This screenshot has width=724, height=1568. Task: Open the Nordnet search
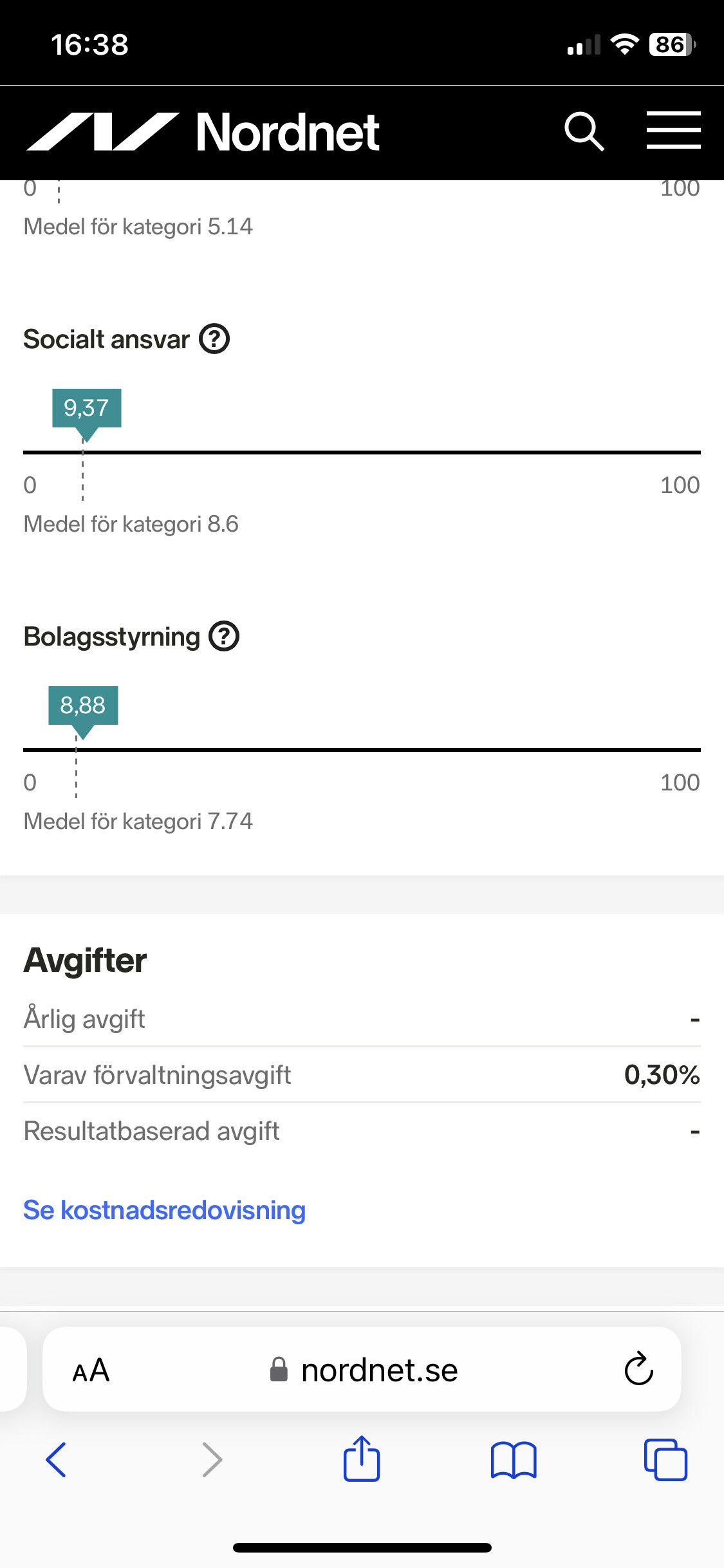pyautogui.click(x=584, y=131)
